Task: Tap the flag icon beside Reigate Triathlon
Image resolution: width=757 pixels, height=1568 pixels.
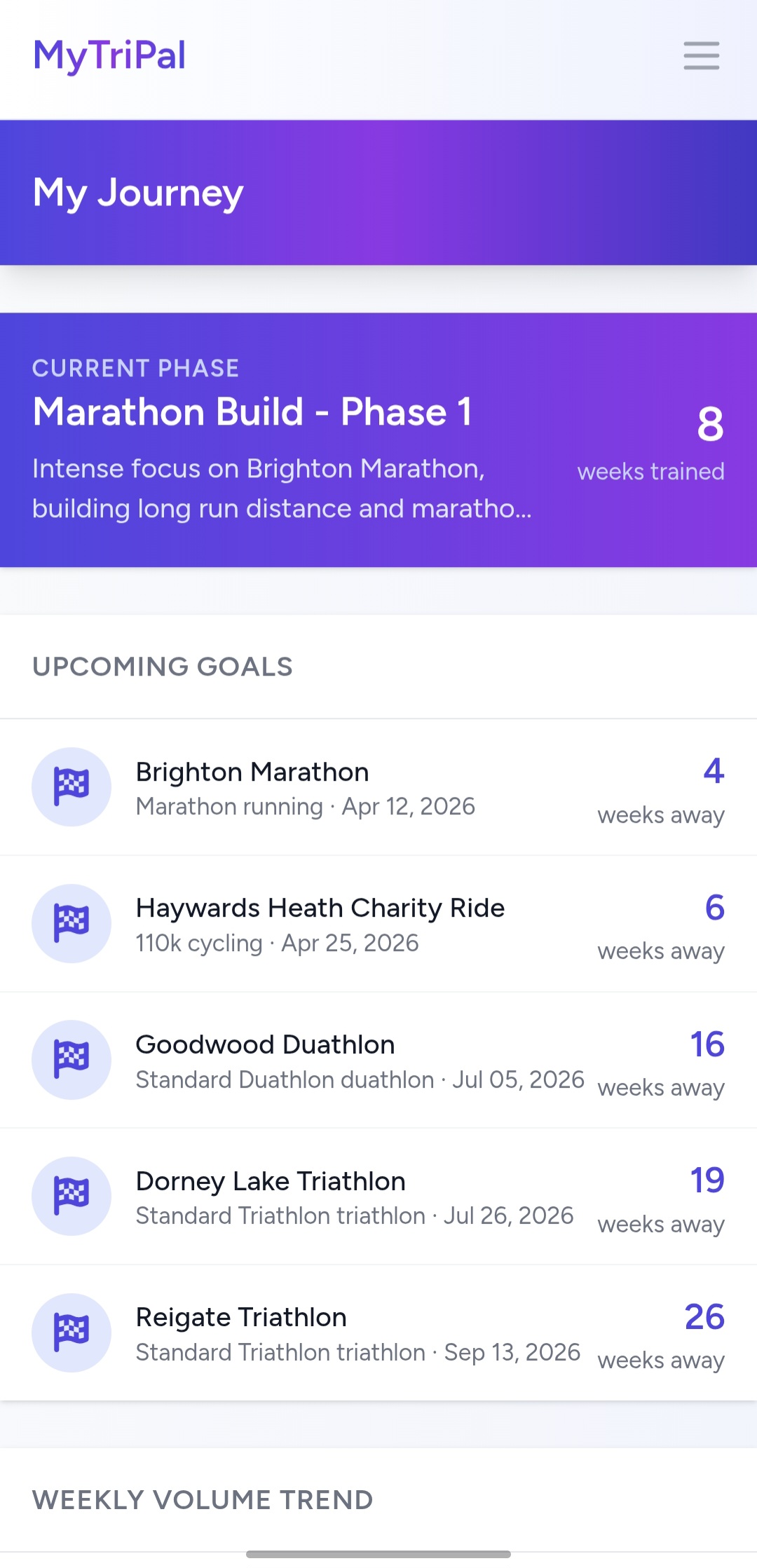Action: click(x=71, y=1332)
